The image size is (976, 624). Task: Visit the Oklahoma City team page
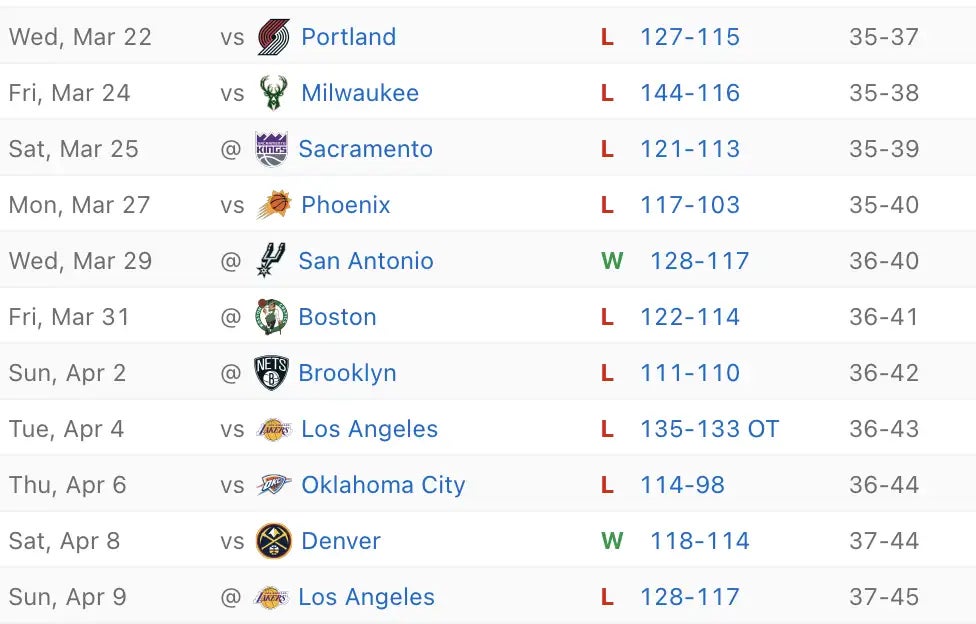(383, 485)
